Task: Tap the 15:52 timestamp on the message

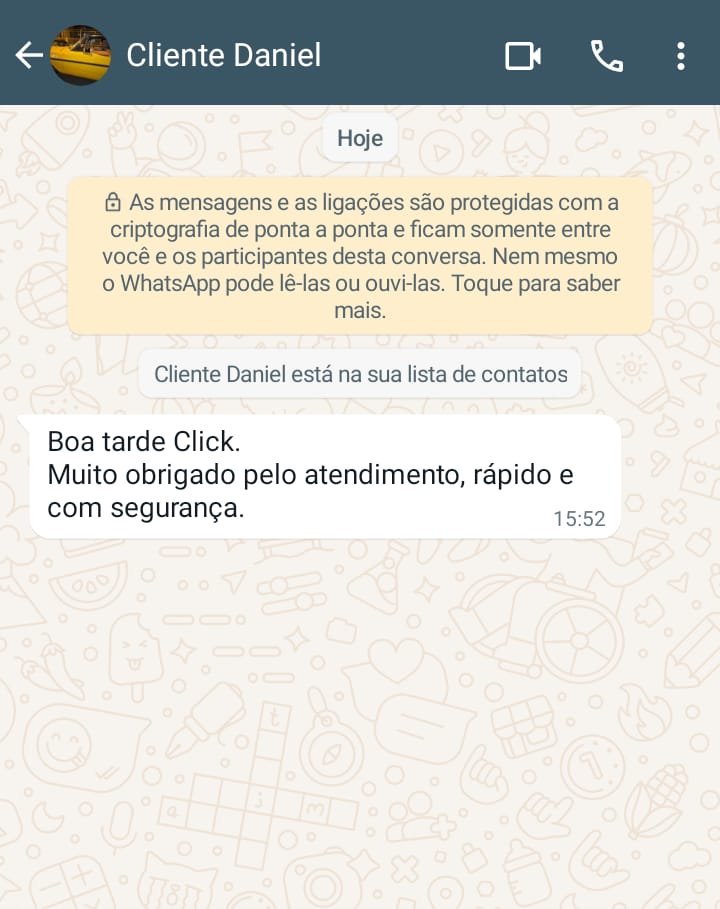Action: (578, 520)
